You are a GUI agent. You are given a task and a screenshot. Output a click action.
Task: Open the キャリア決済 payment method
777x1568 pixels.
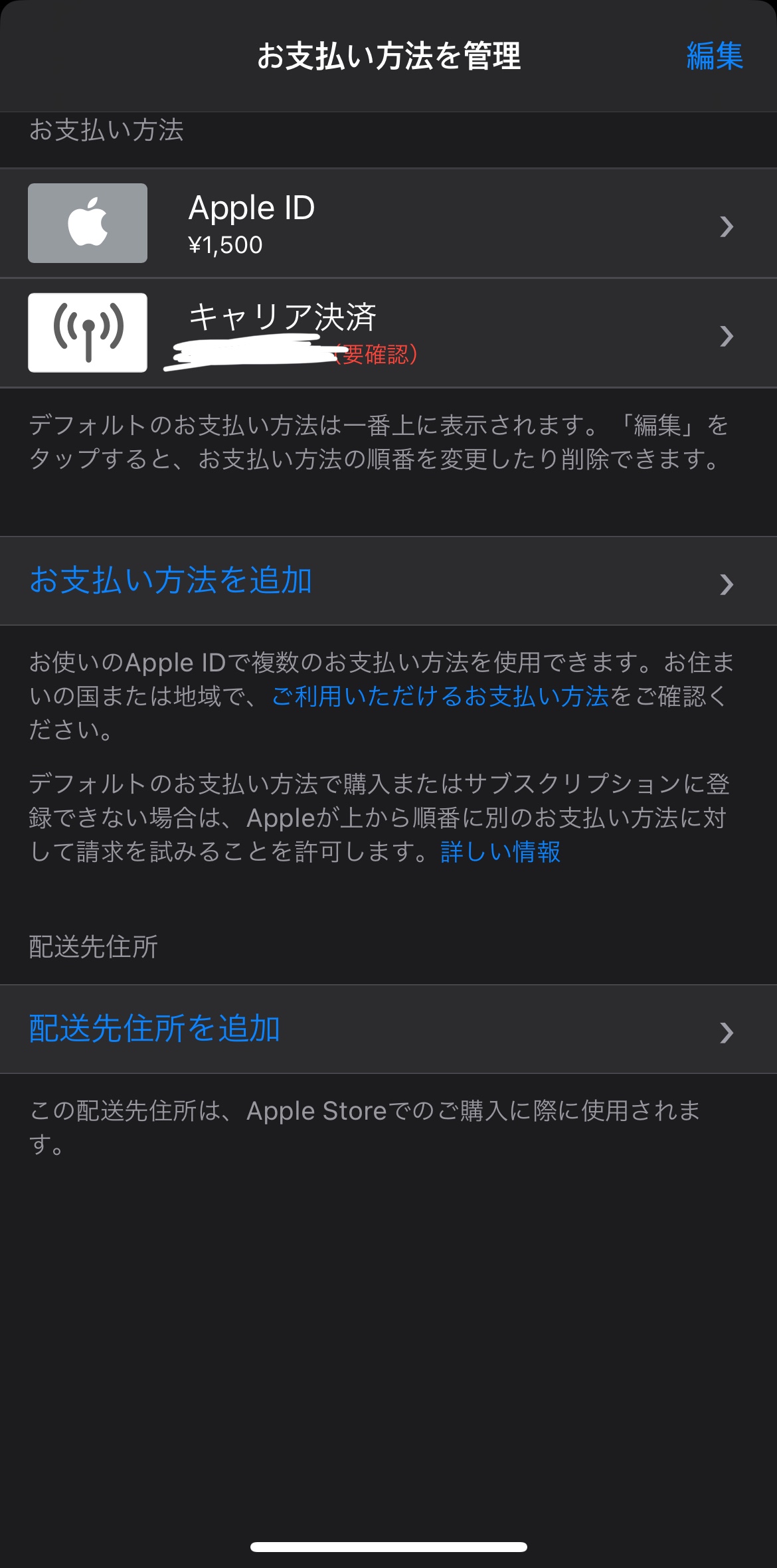click(388, 333)
